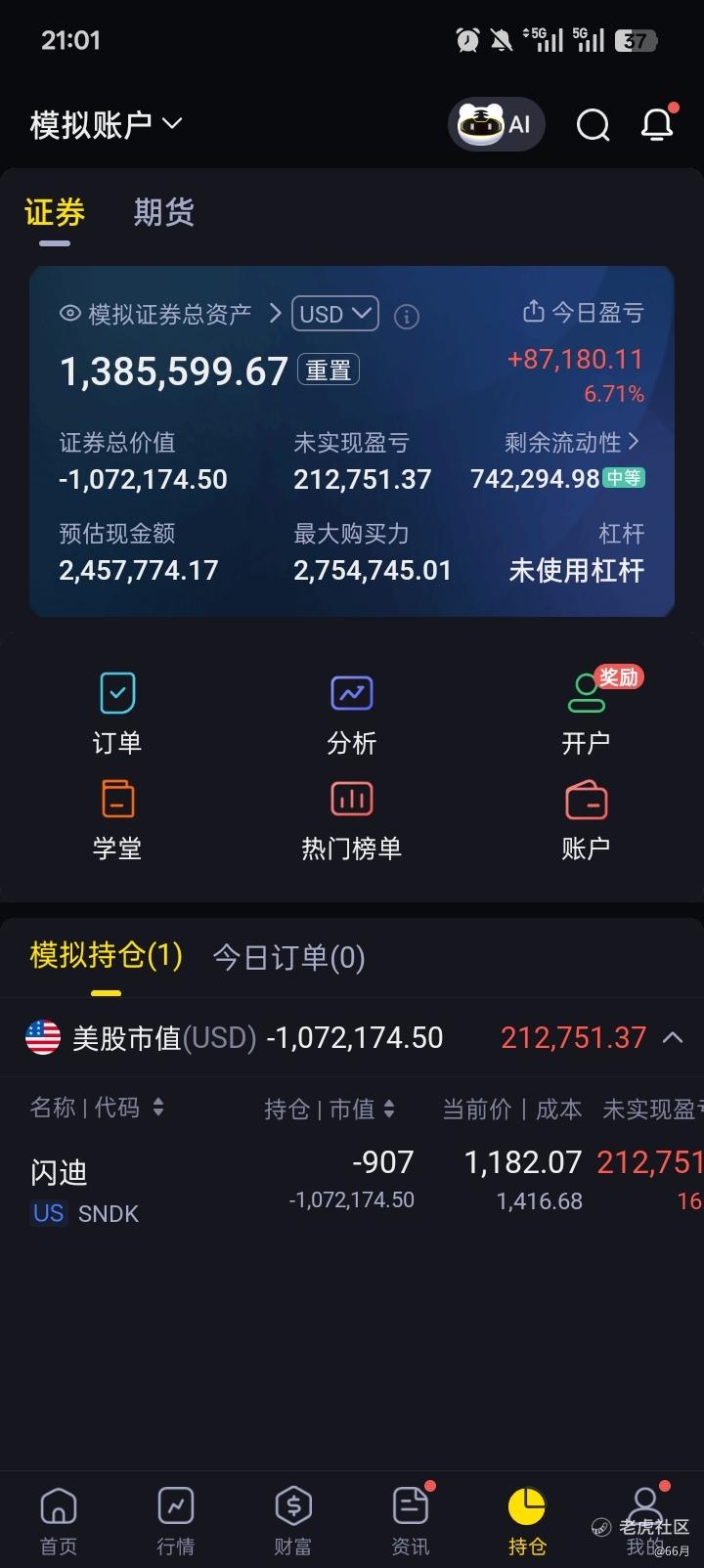704x1568 pixels.
Task: Open the 模拟账户 account switcher dropdown
Action: (x=107, y=124)
